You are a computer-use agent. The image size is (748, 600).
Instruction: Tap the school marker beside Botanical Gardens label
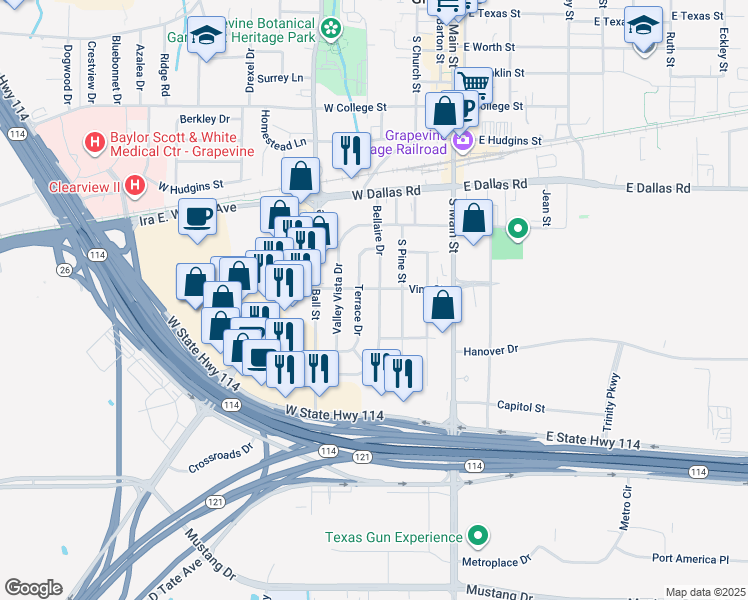click(207, 36)
